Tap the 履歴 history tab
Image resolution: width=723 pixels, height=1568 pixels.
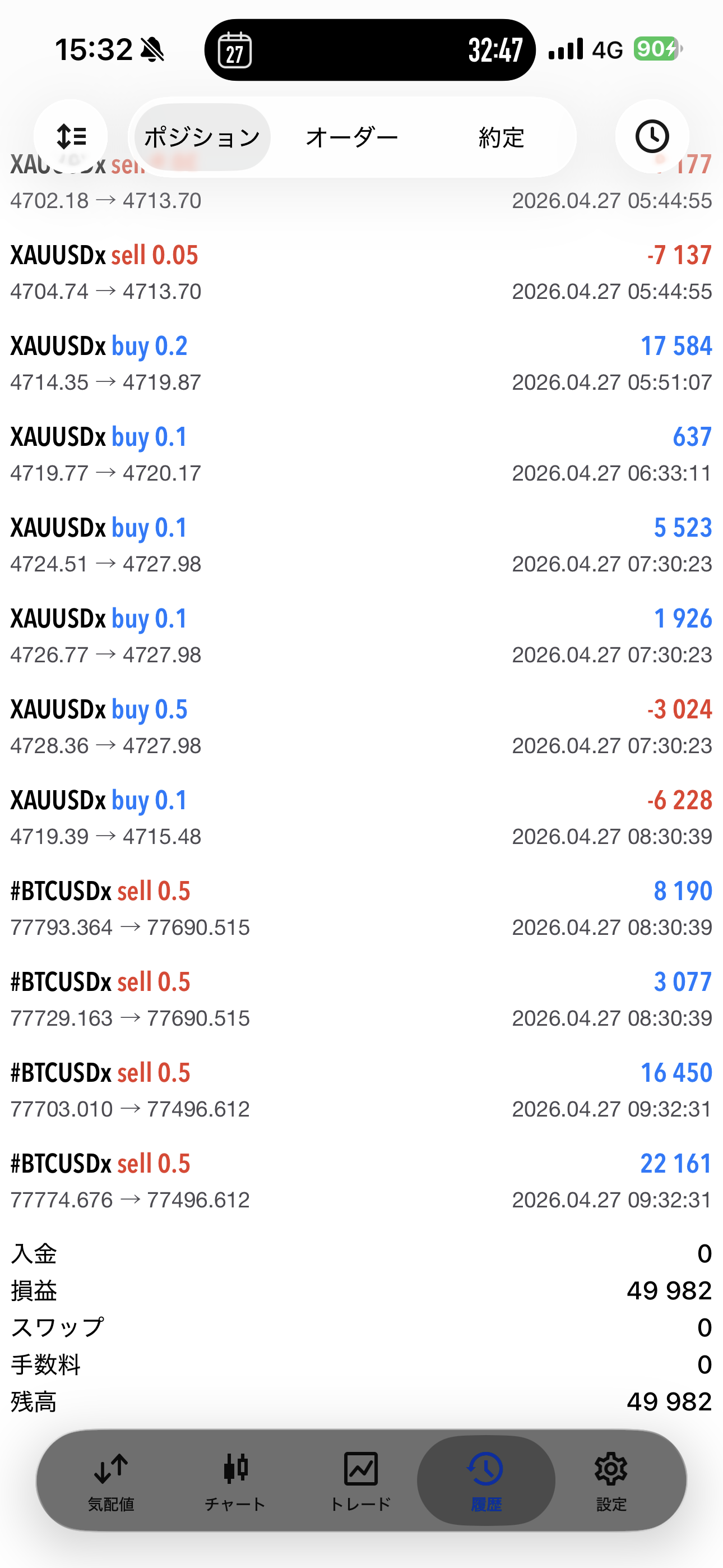click(486, 1481)
